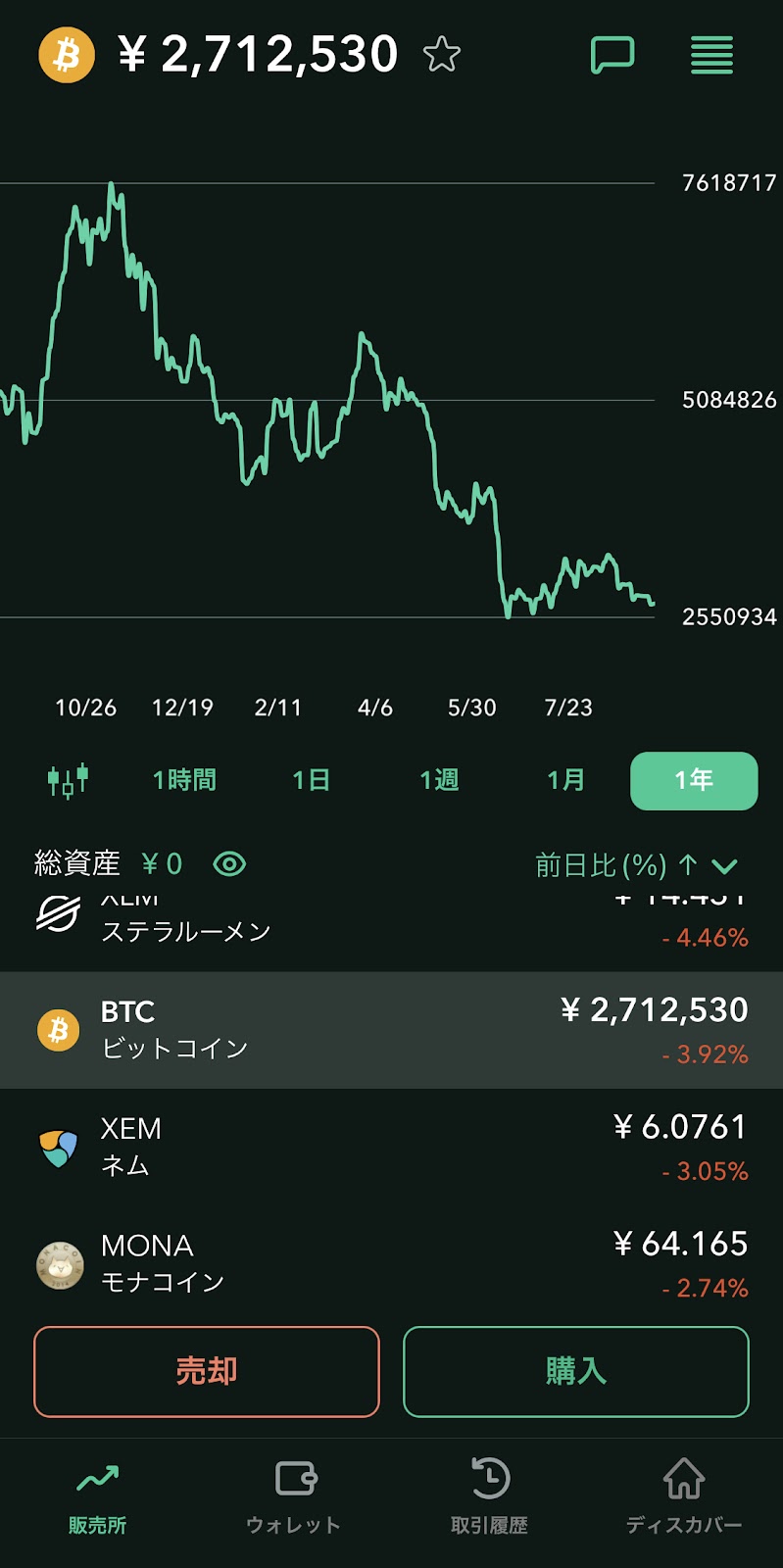This screenshot has height=1568, width=783.
Task: Show the 1月 chart range
Action: click(565, 780)
